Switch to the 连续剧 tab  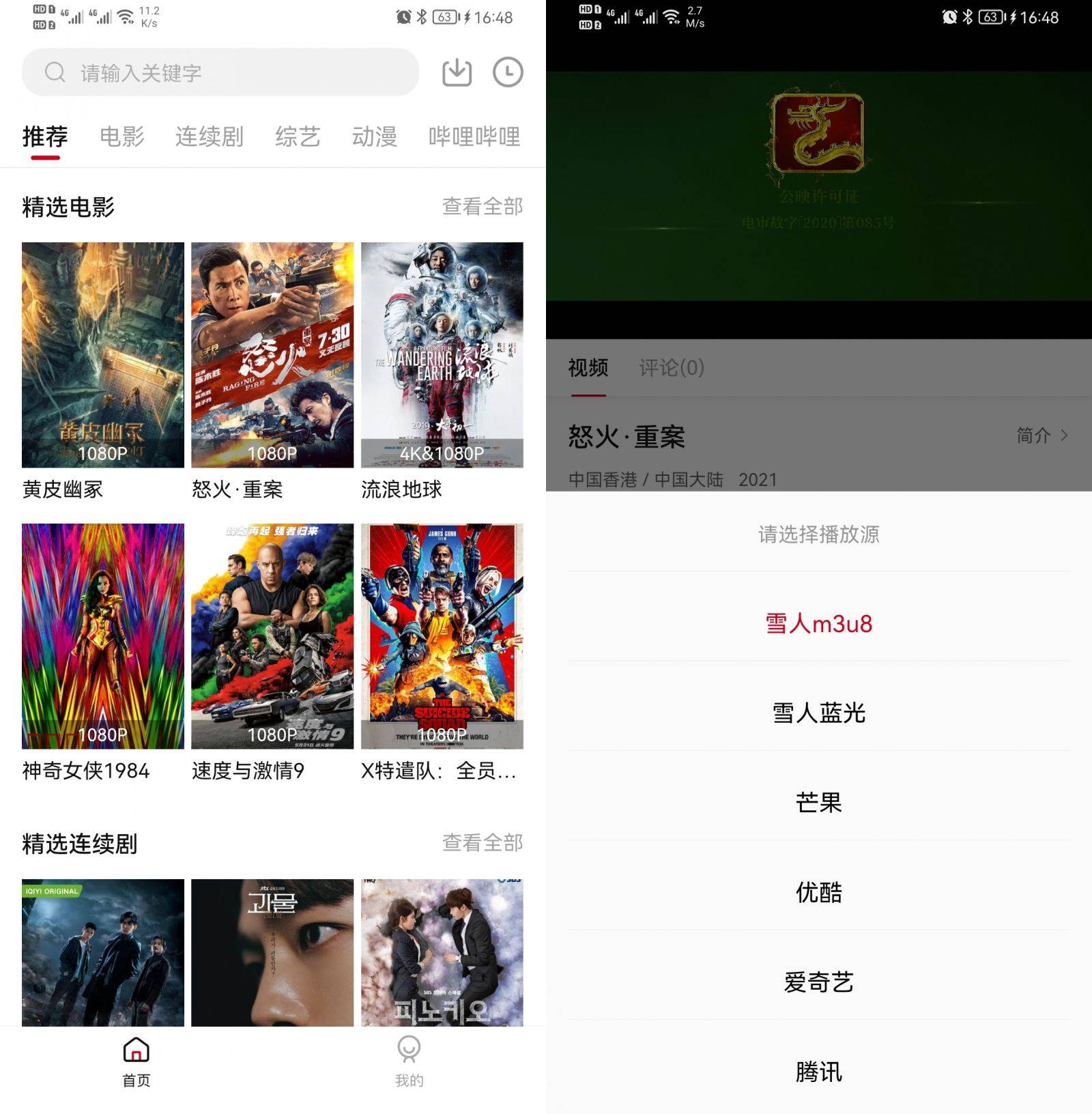pos(209,137)
